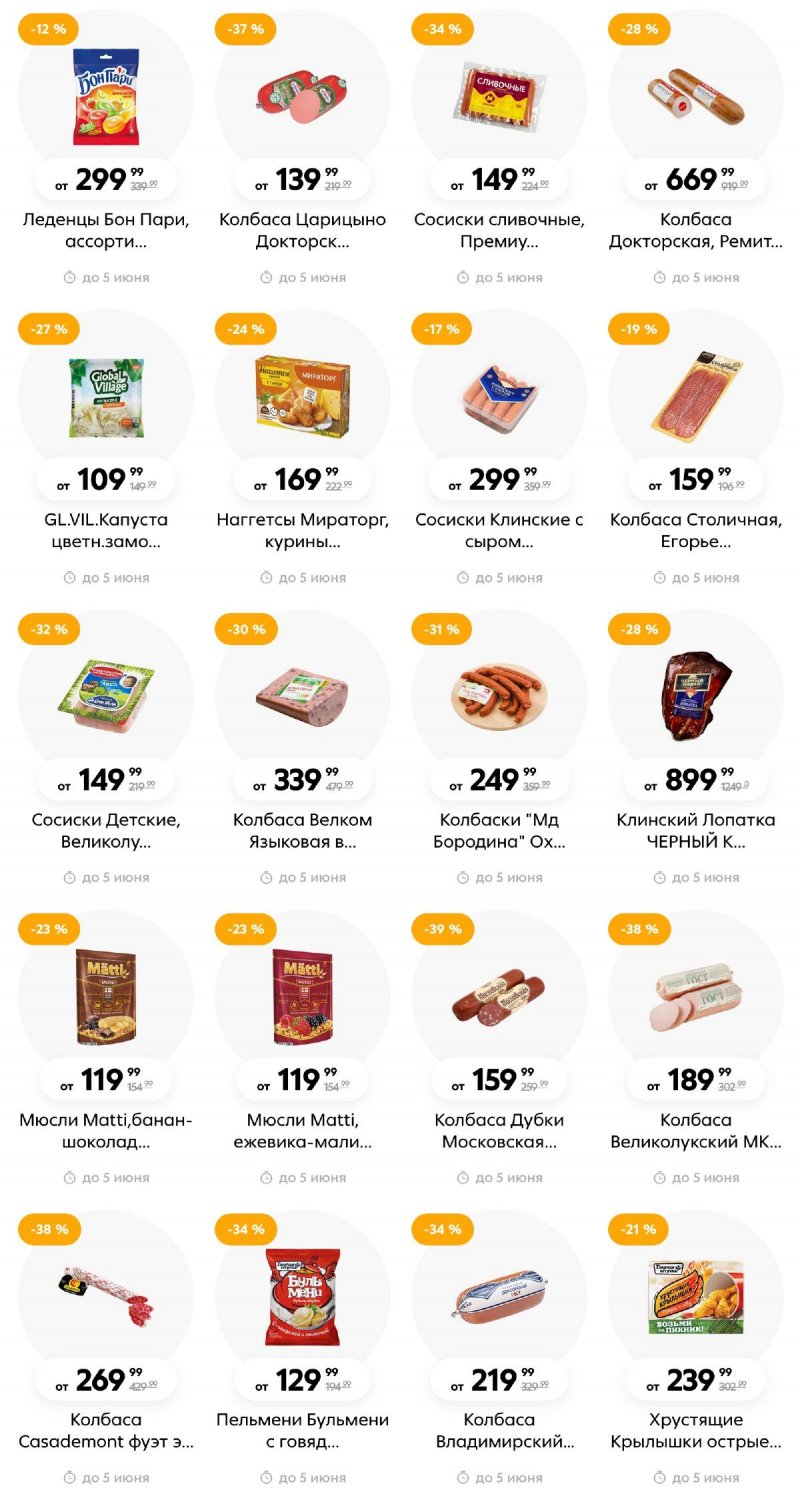Open the Леденцы Бон Пари product card
This screenshot has height=1502, width=800.
(x=106, y=98)
